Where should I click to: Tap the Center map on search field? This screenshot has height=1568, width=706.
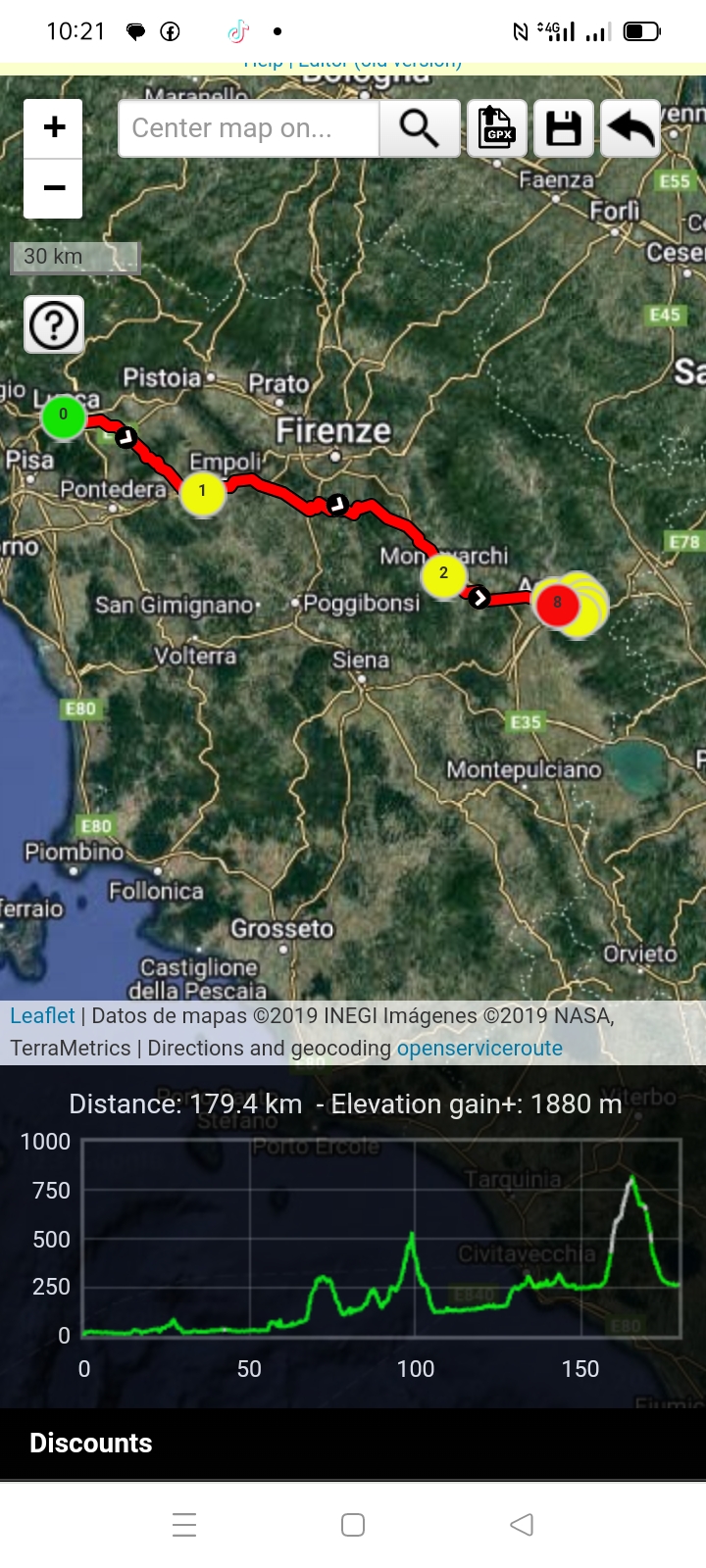click(248, 128)
